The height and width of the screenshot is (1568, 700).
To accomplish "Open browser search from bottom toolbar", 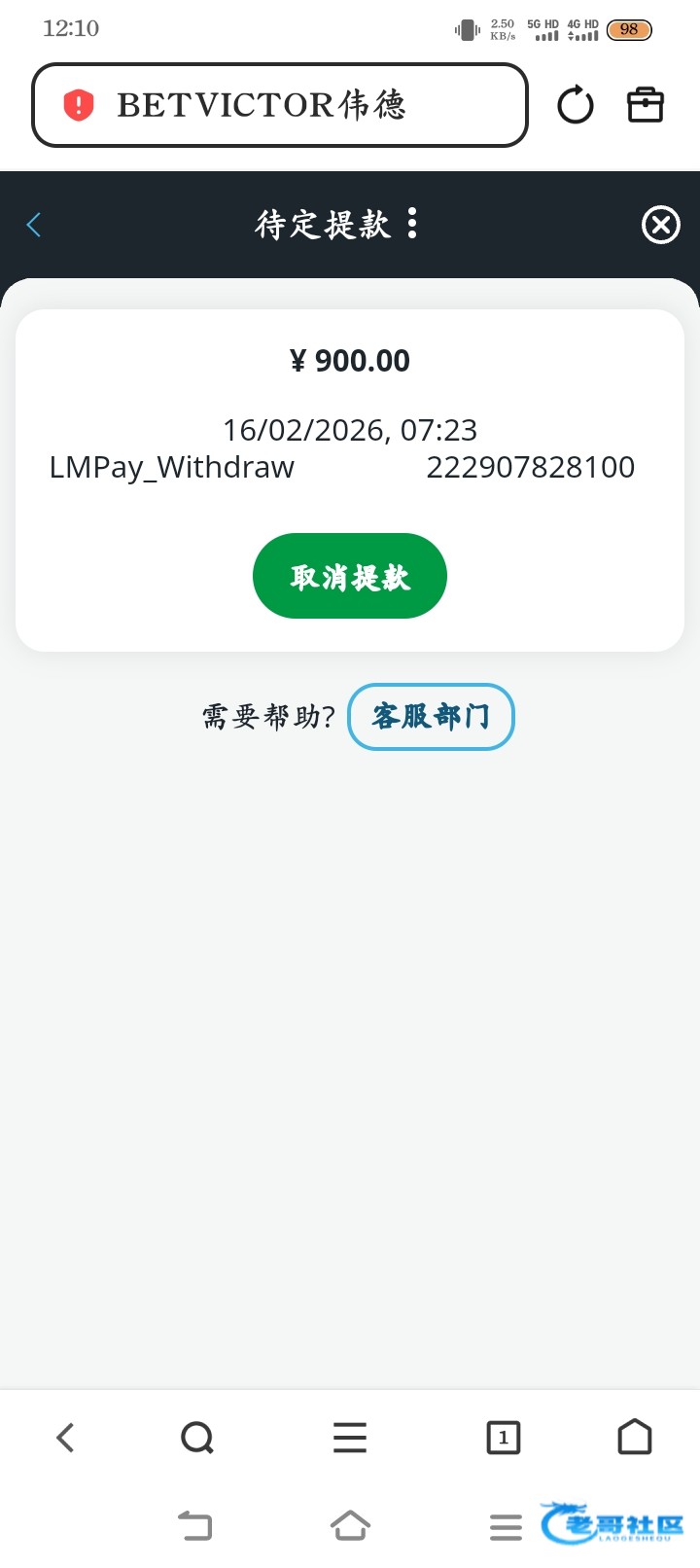I will pos(197,1437).
